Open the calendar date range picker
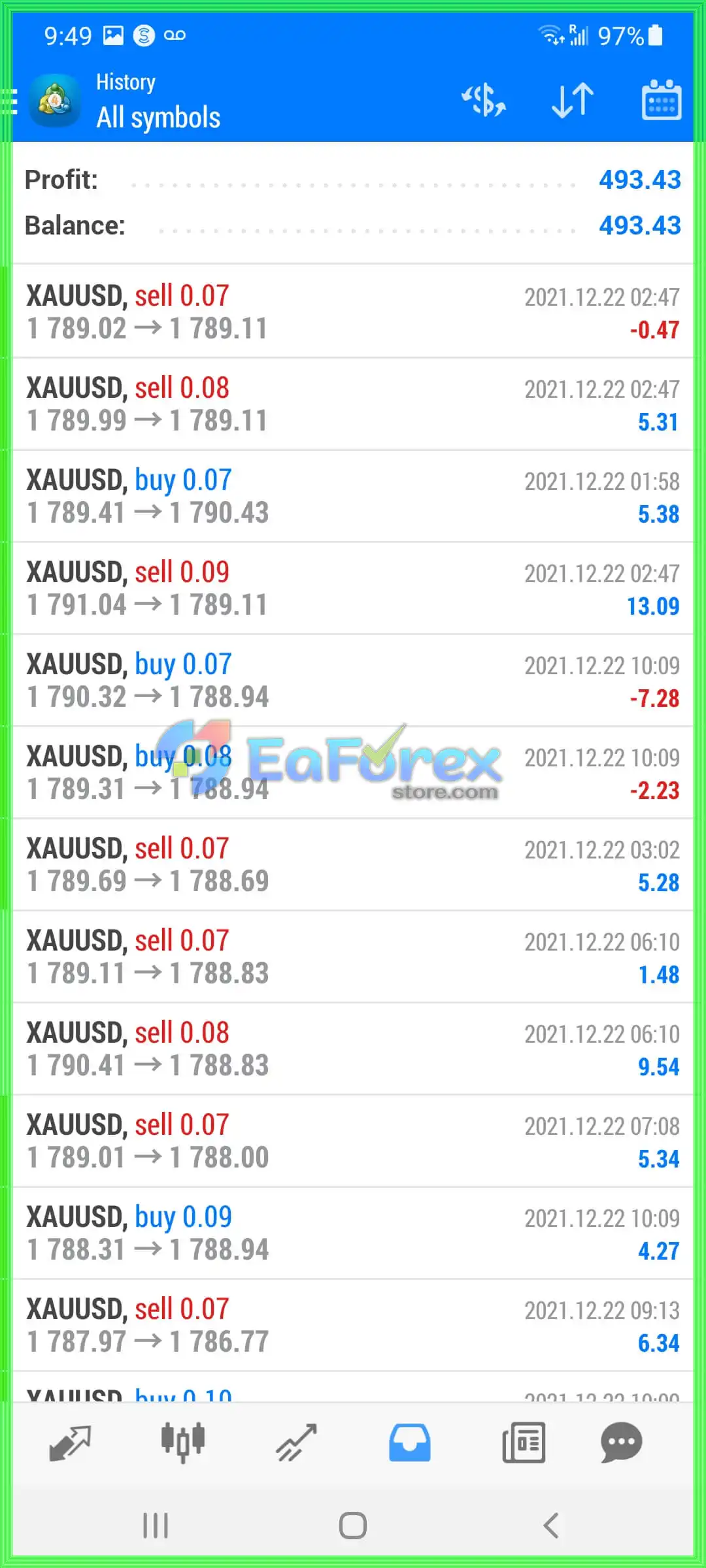 pos(662,100)
